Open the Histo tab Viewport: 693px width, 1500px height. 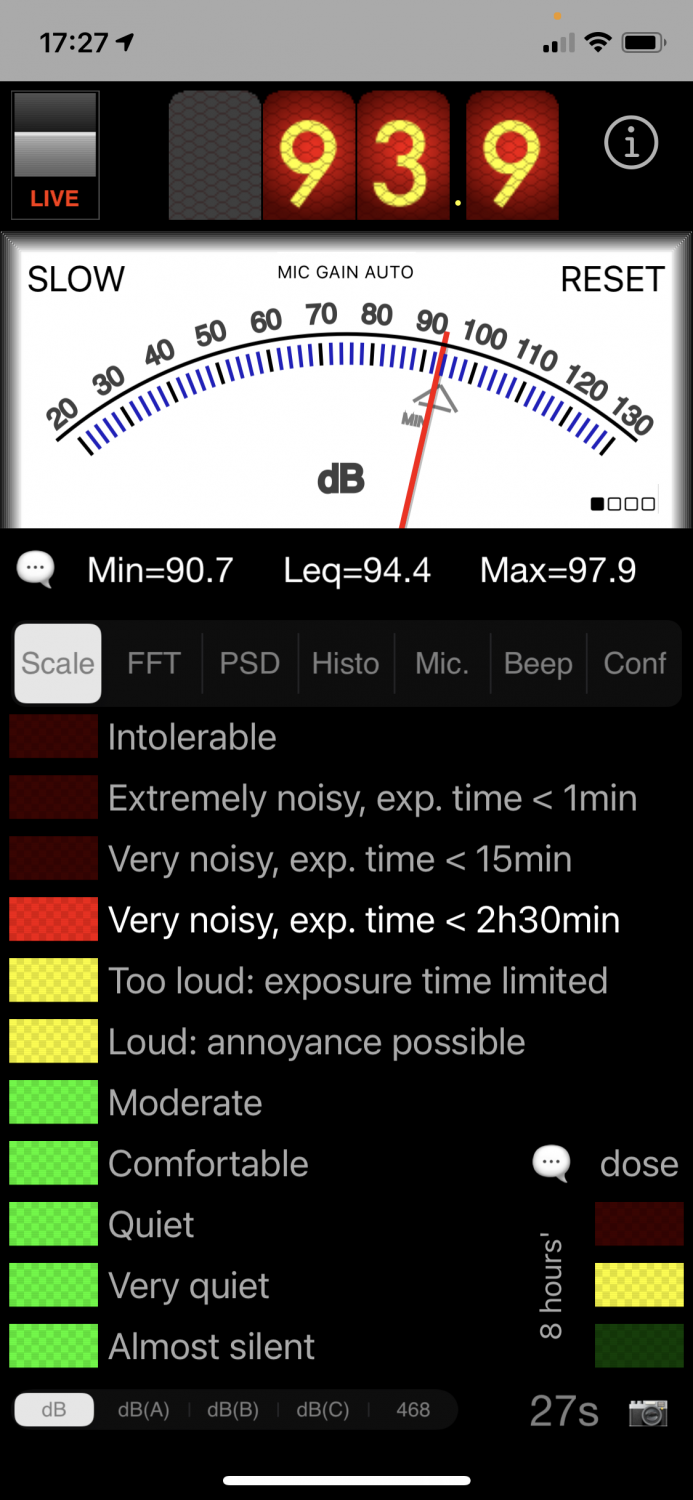(346, 663)
